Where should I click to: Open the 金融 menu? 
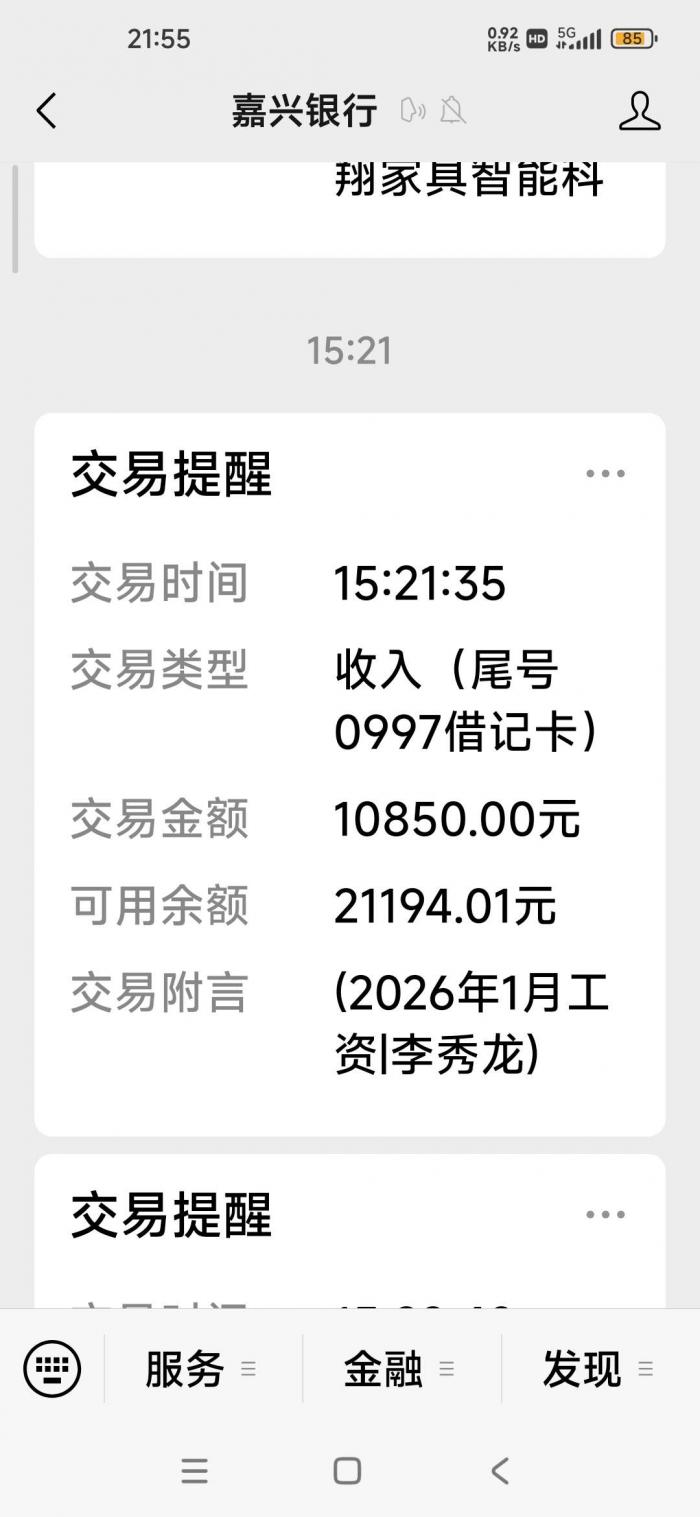point(400,1368)
